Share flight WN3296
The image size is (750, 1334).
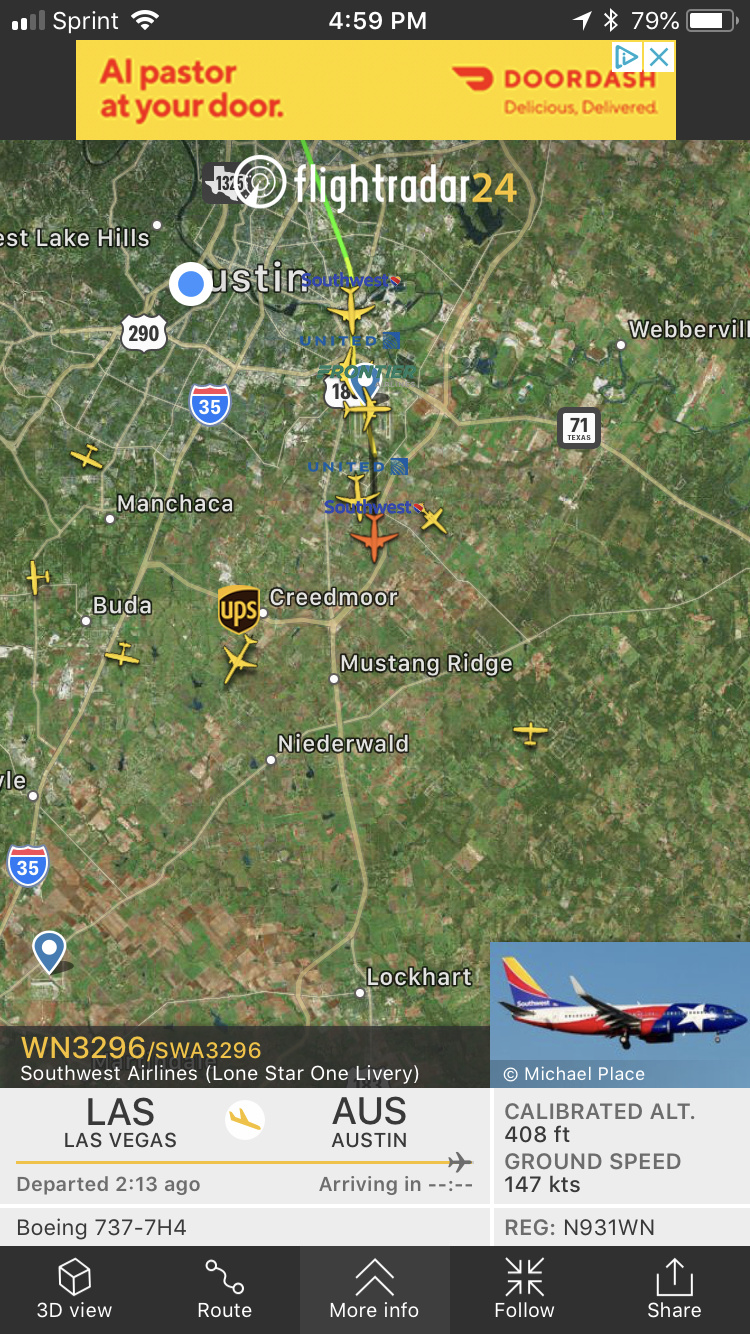[x=674, y=1289]
